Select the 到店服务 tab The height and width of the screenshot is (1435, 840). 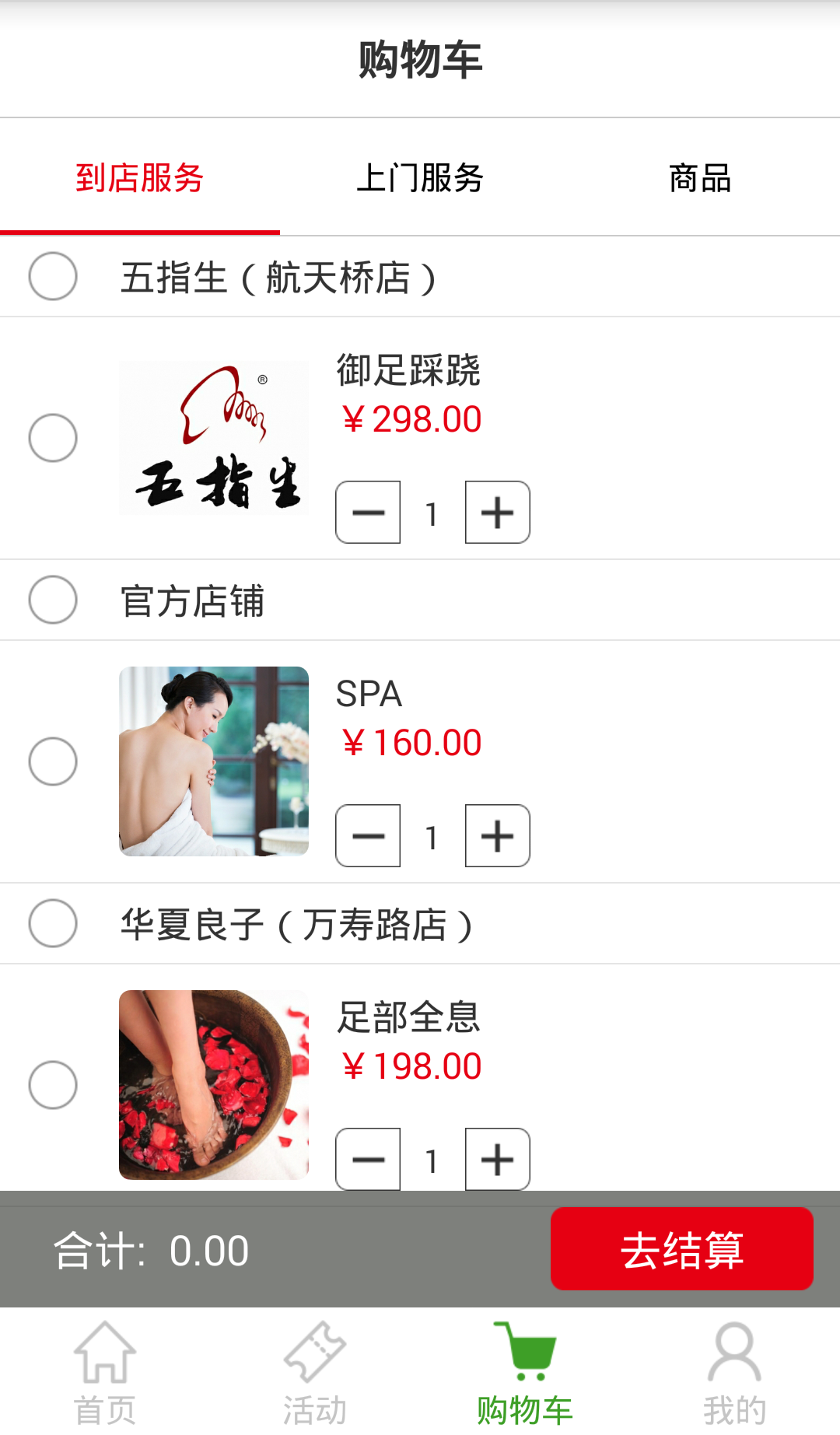tap(140, 178)
